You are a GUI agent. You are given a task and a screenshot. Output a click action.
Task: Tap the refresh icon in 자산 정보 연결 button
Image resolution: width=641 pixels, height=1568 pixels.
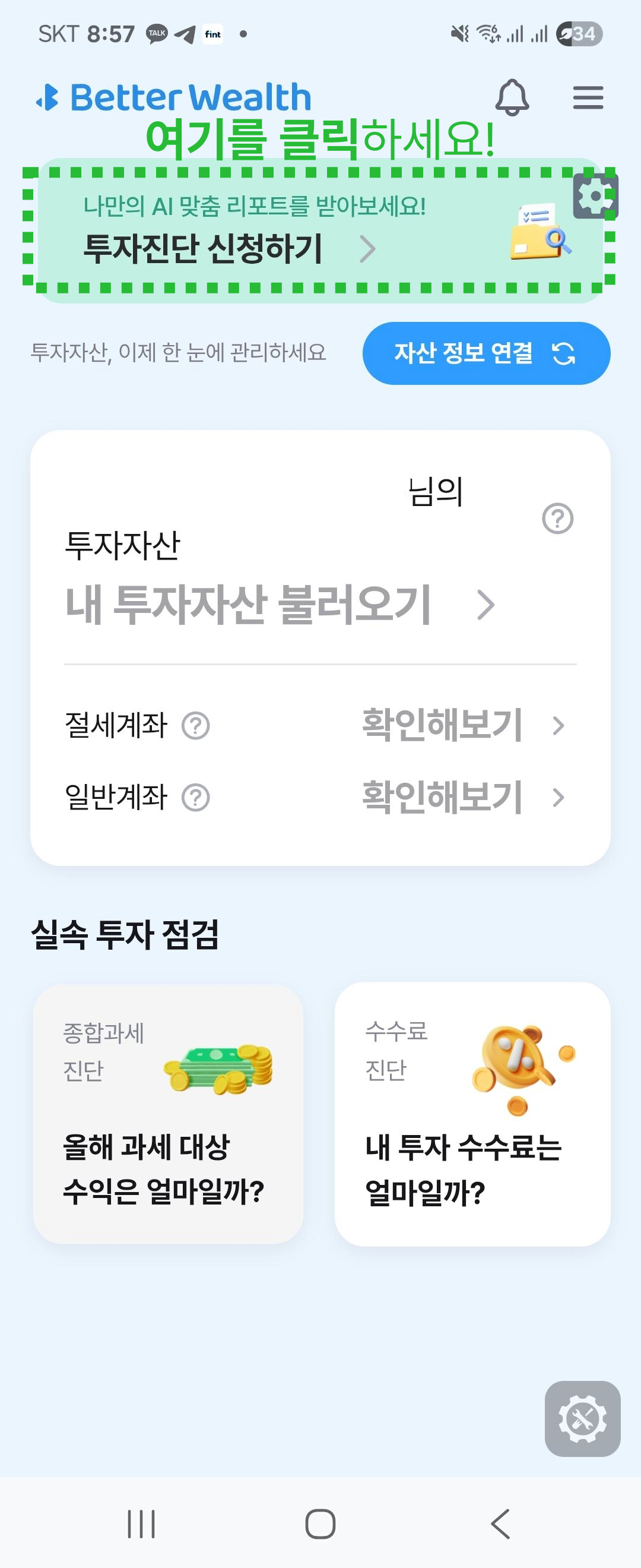[x=563, y=353]
